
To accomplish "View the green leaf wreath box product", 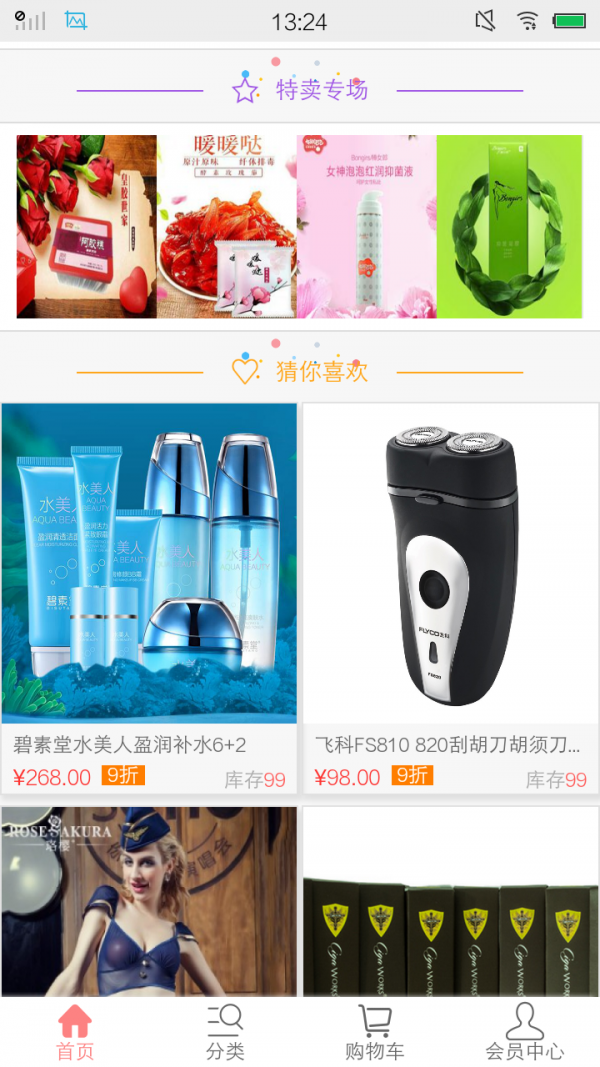I will point(509,227).
